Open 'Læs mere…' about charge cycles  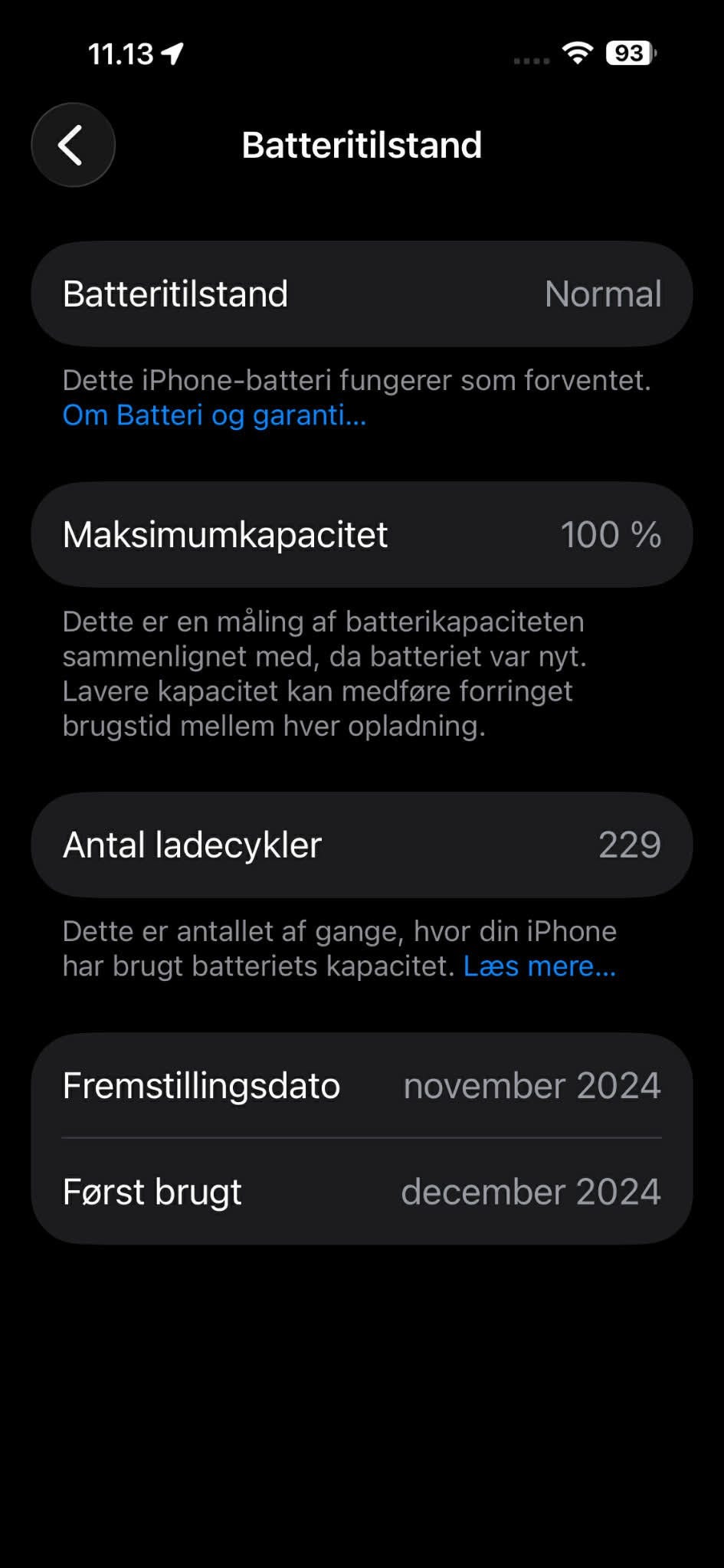539,966
